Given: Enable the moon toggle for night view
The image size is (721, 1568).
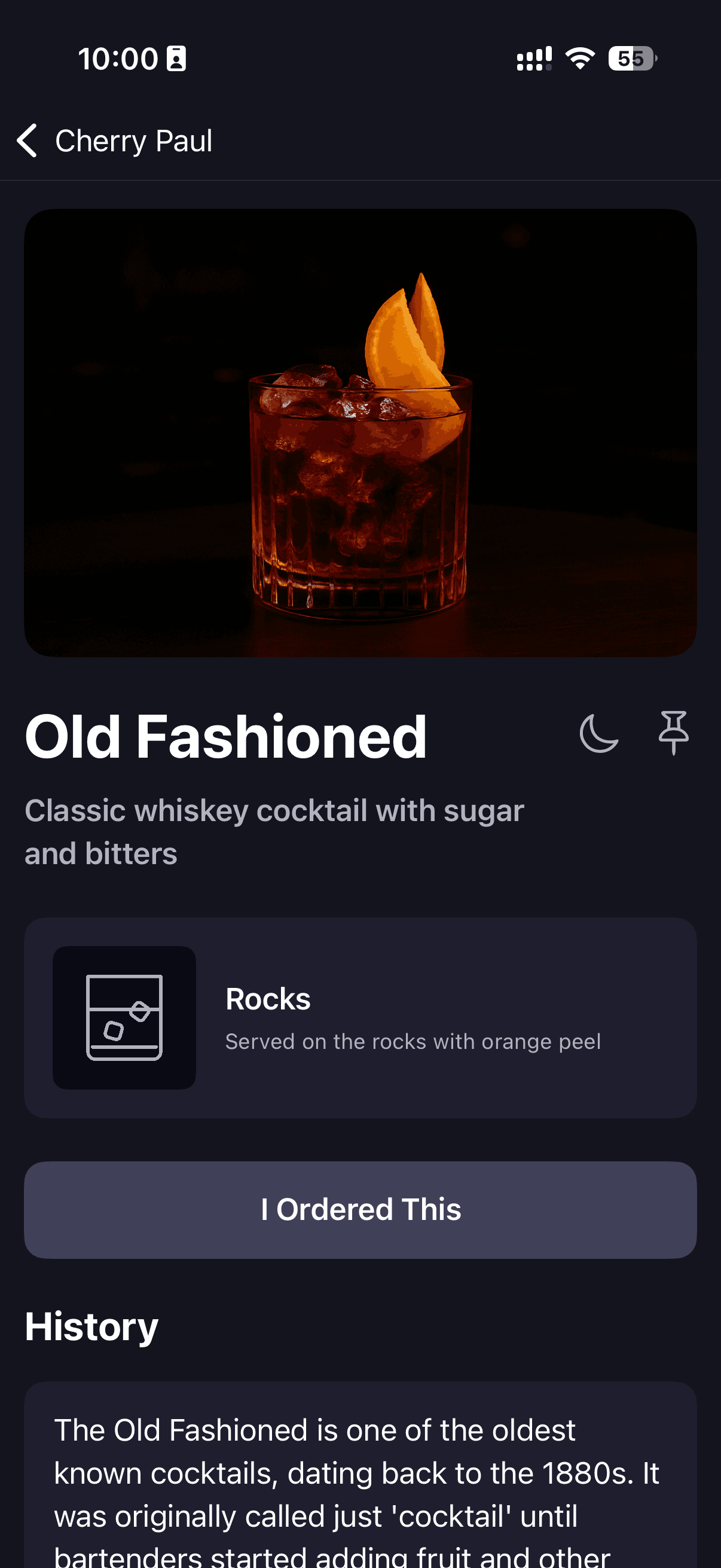Looking at the screenshot, I should coord(599,734).
